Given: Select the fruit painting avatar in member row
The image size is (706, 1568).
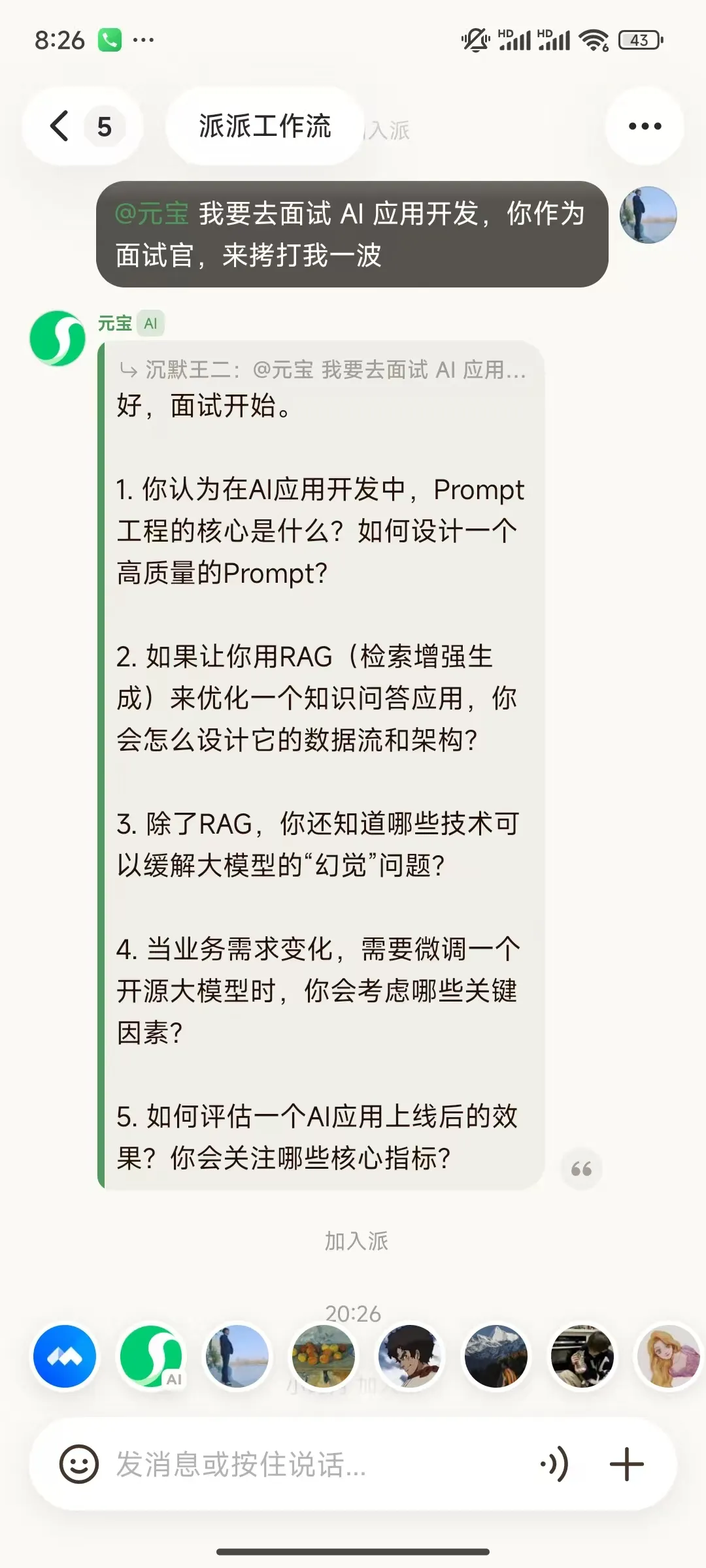Looking at the screenshot, I should pyautogui.click(x=323, y=1356).
